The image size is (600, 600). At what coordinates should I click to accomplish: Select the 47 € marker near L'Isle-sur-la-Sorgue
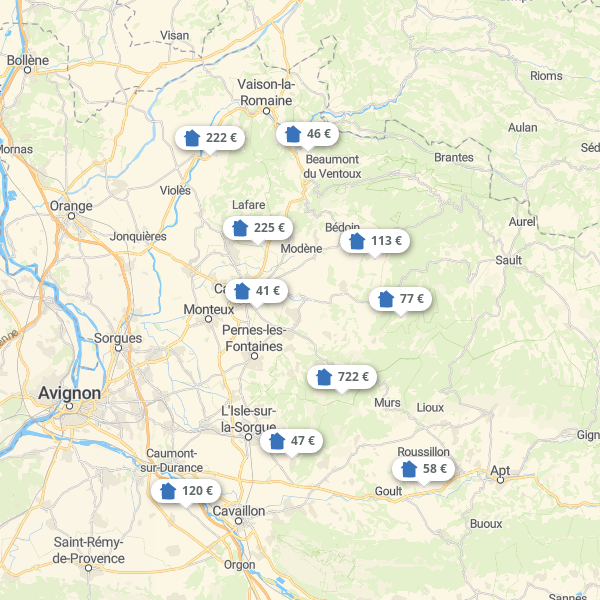click(292, 440)
